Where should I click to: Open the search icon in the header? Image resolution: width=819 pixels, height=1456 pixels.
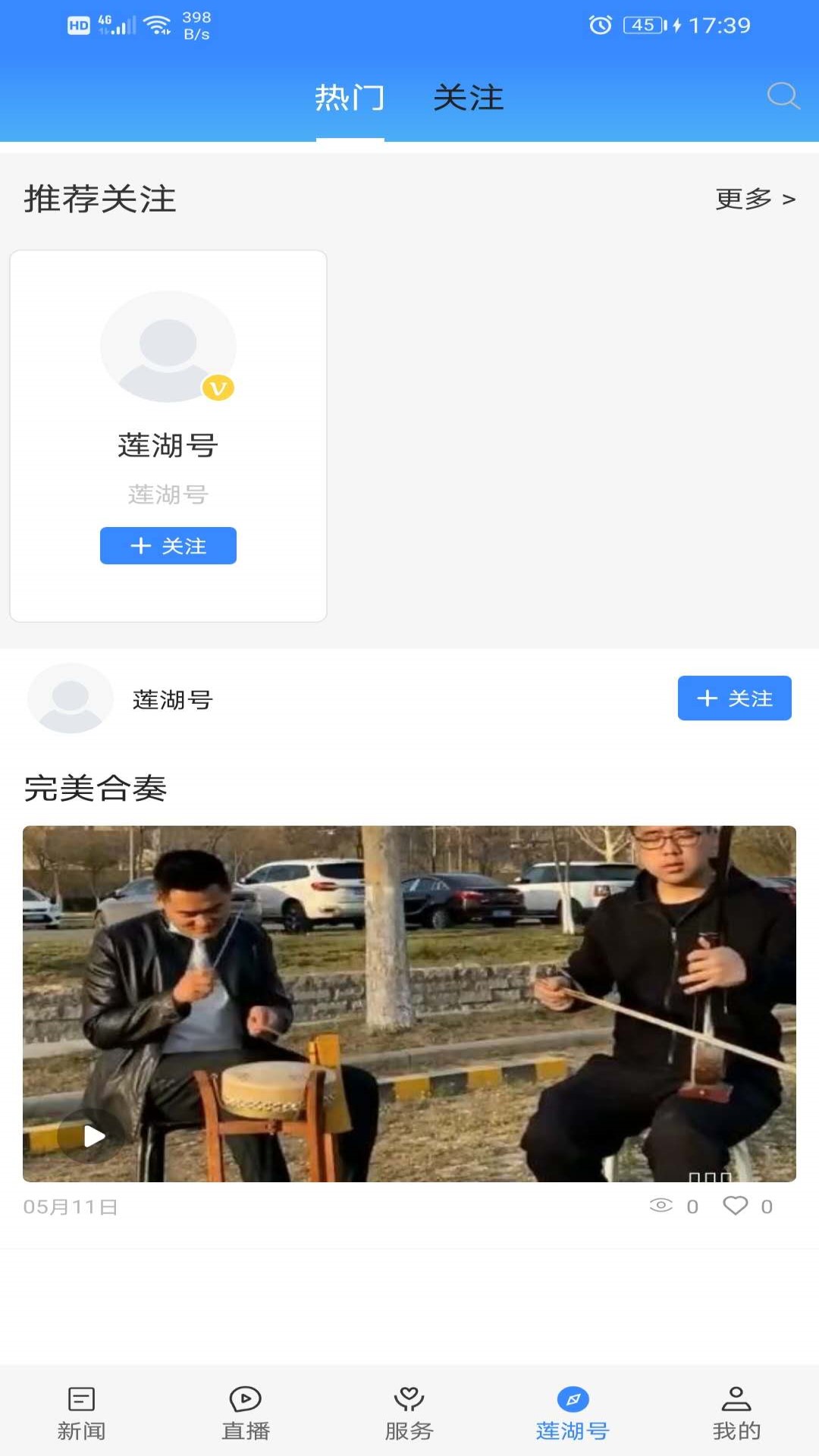point(783,96)
